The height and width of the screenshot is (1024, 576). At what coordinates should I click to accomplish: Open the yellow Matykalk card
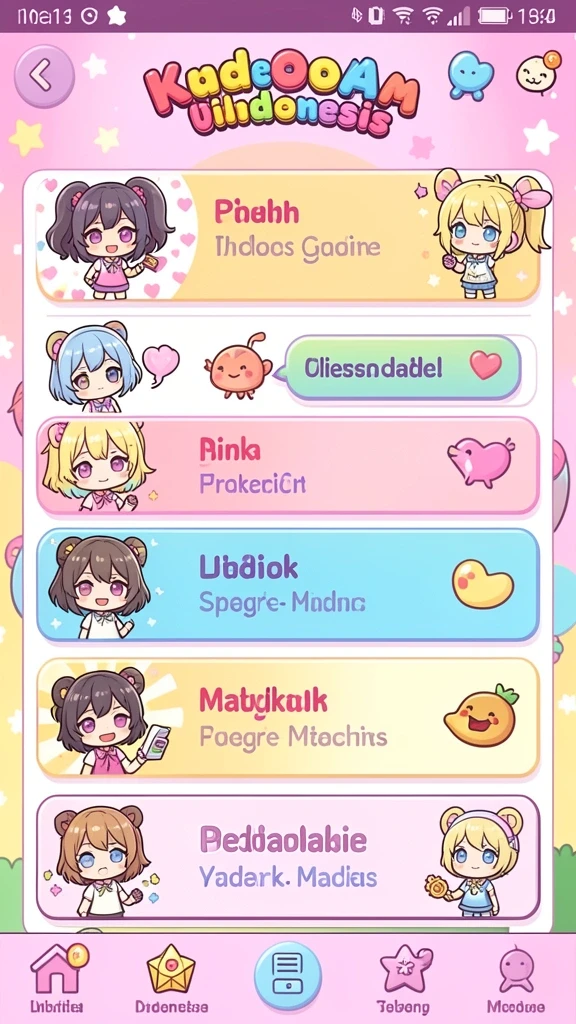[288, 718]
